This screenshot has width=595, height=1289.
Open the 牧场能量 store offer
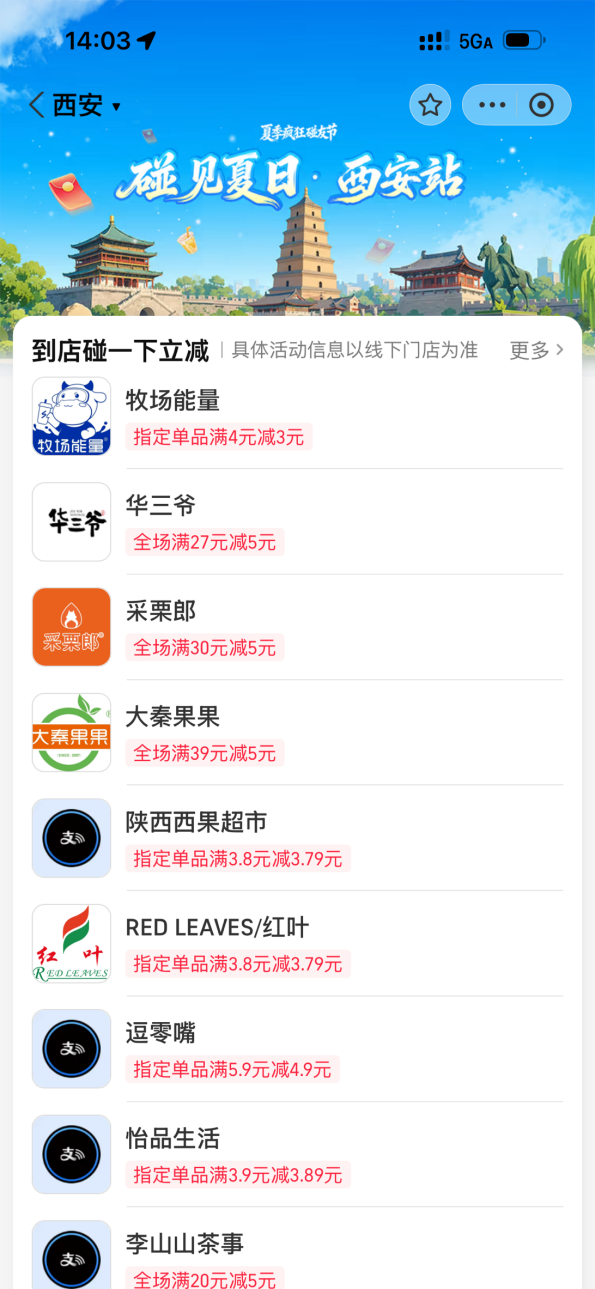(x=297, y=417)
